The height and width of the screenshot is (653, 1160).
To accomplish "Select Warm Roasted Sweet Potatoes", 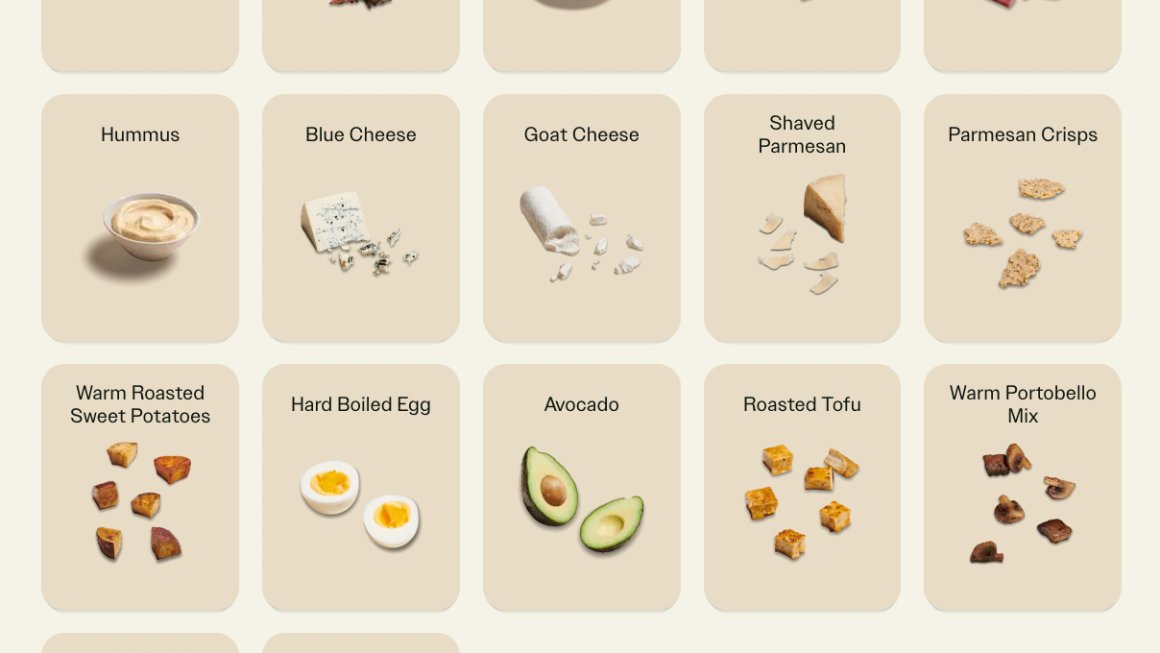I will coord(140,487).
